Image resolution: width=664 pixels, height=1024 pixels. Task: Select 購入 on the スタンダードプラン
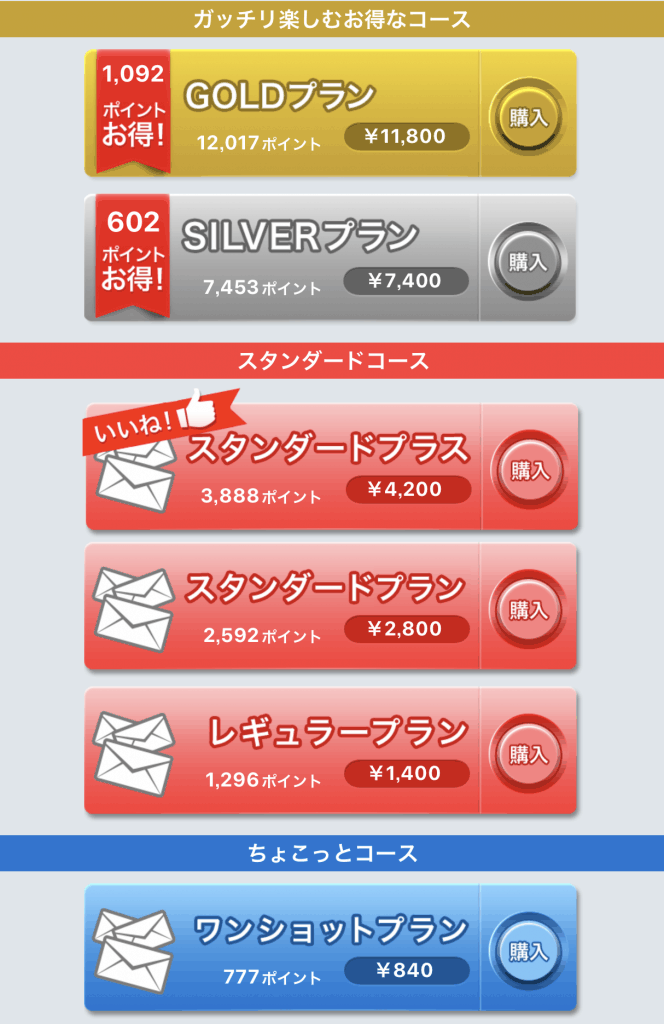(529, 609)
